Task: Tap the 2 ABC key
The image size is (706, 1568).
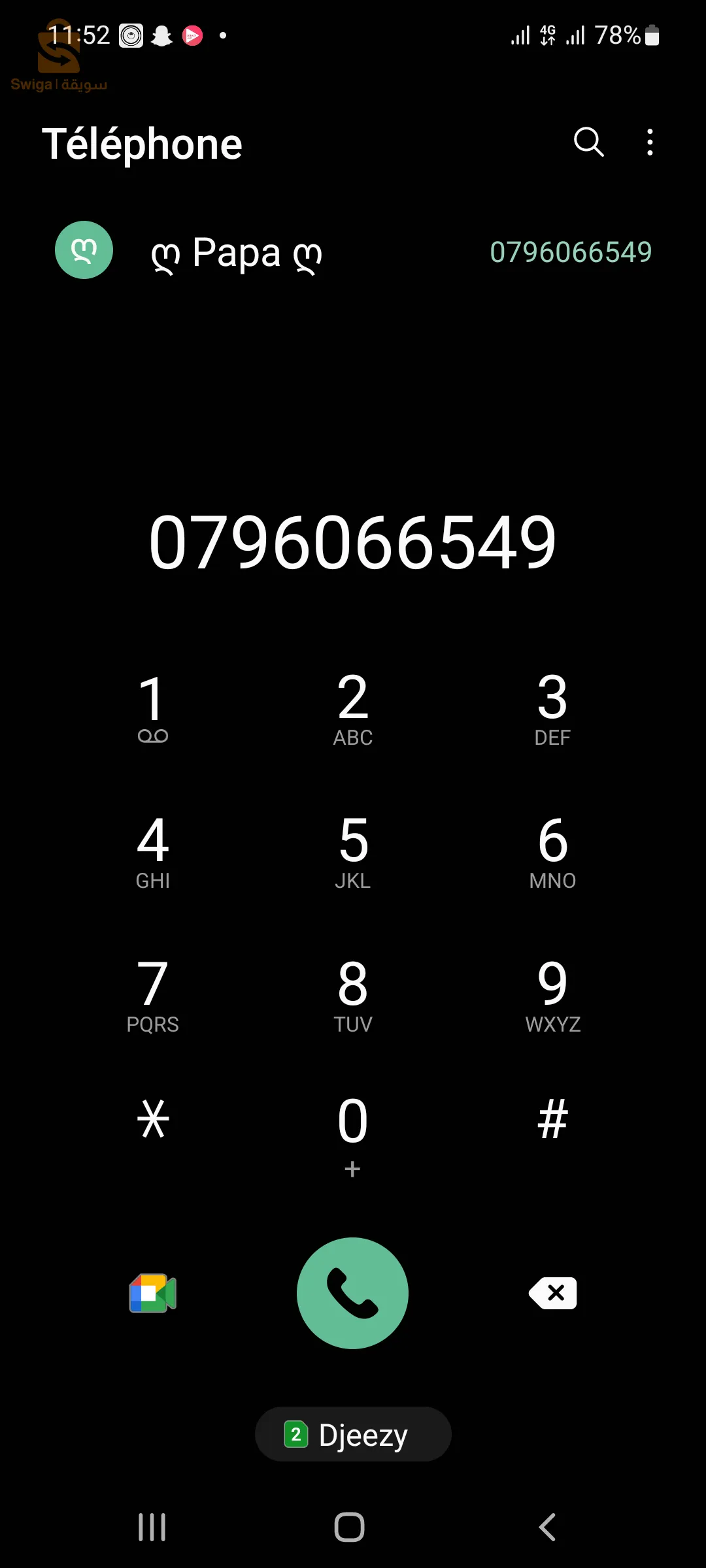Action: point(353,709)
